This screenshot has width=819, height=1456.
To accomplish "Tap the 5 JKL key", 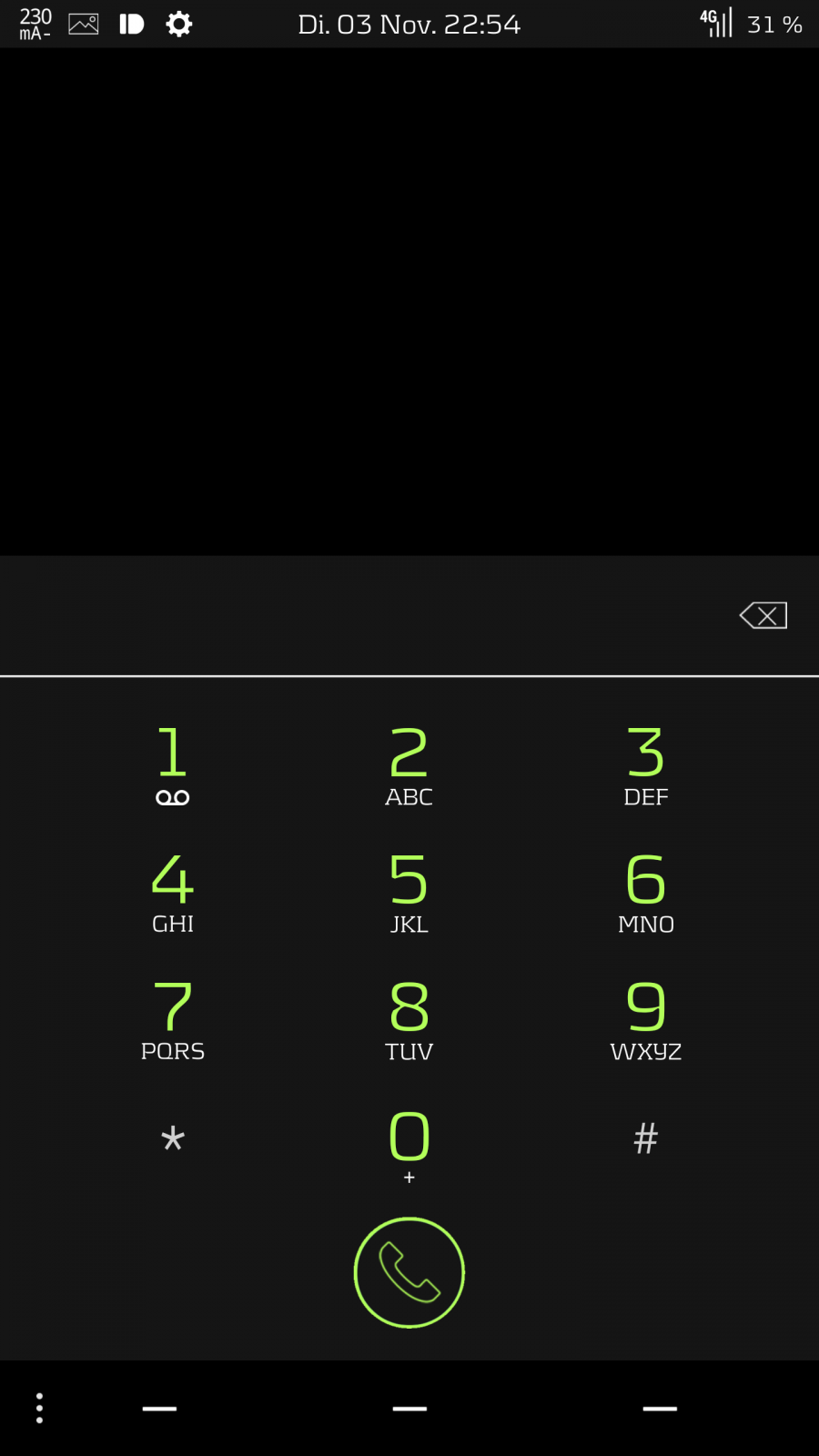I will point(409,892).
